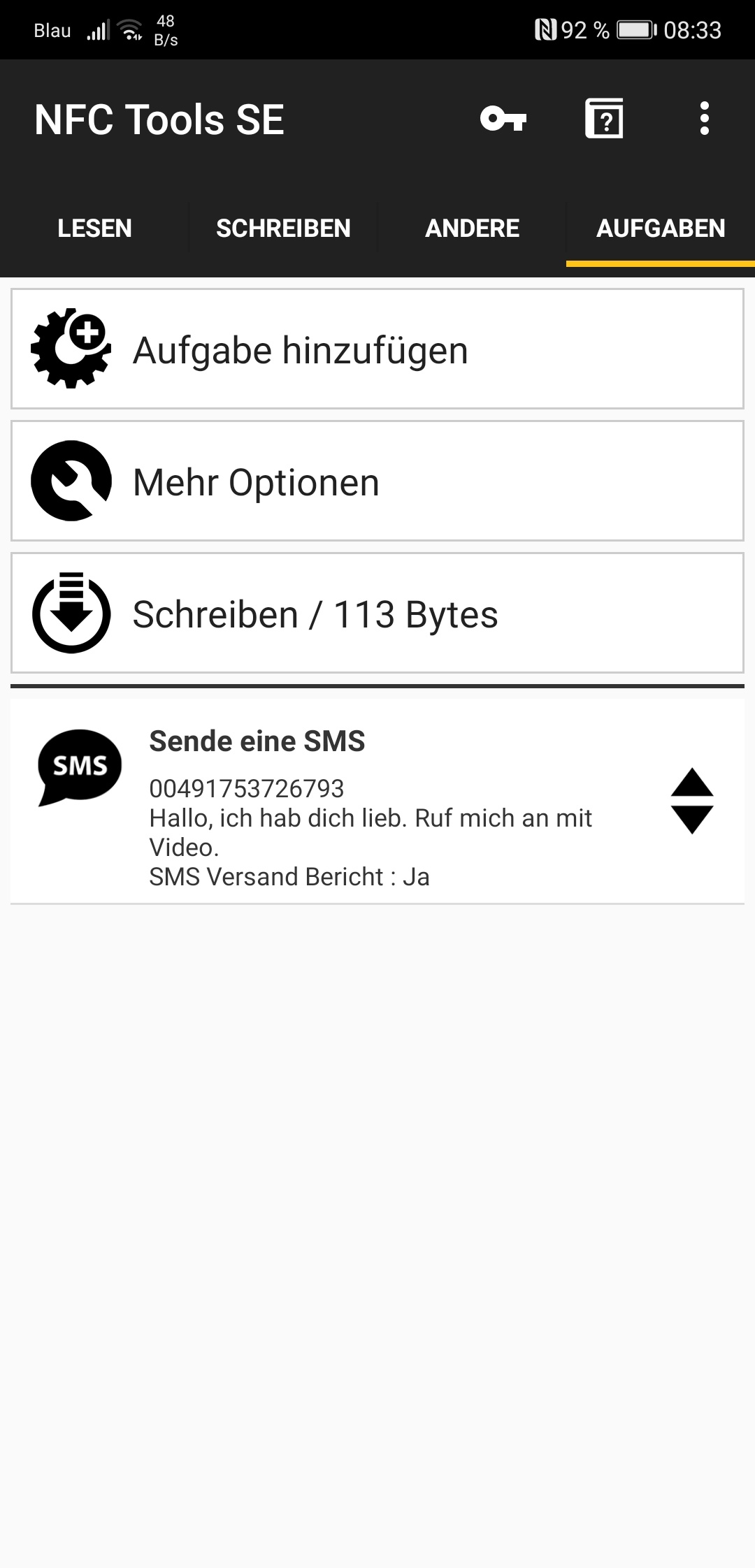Tap the Wi-Fi icon in status bar
This screenshot has height=1568, width=755.
click(x=130, y=28)
